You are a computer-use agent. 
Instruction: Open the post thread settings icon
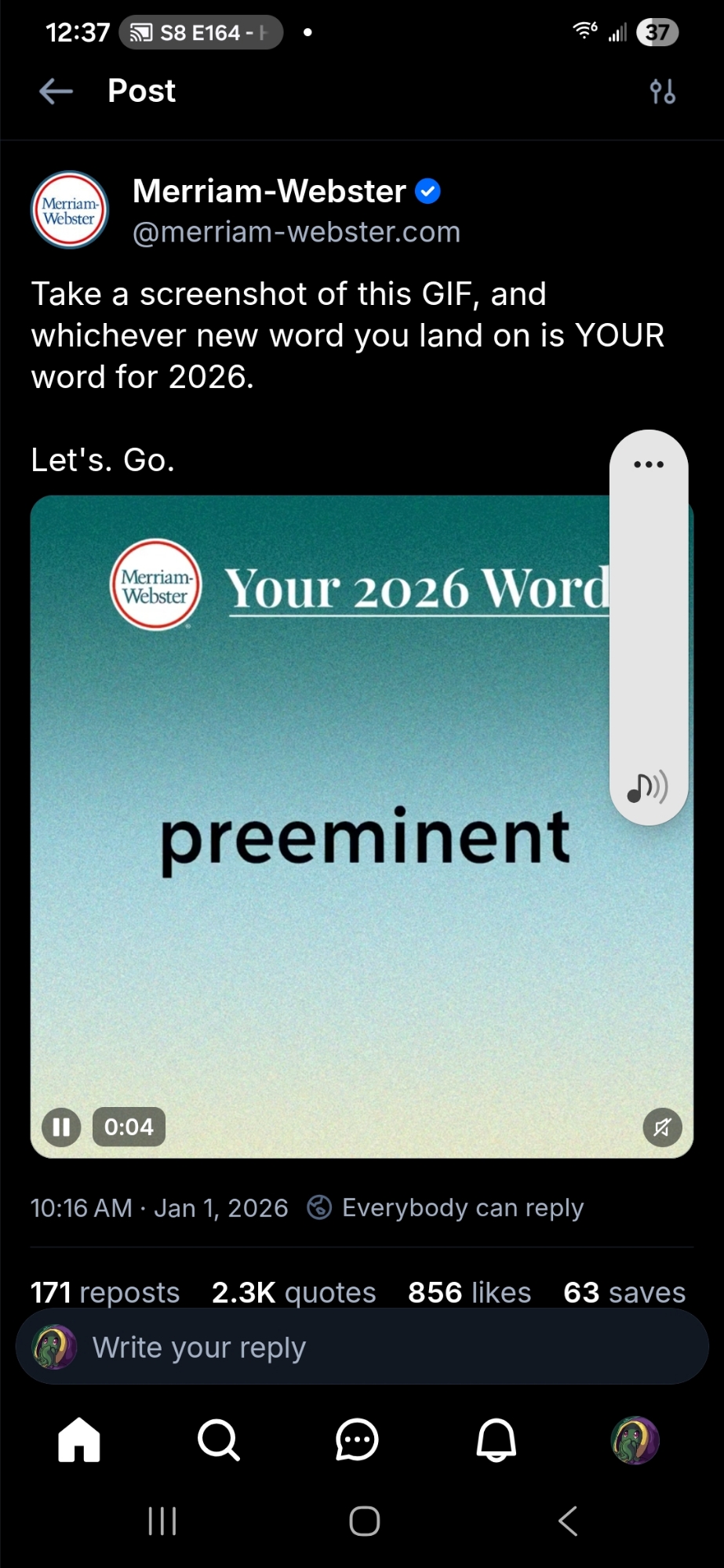[662, 92]
